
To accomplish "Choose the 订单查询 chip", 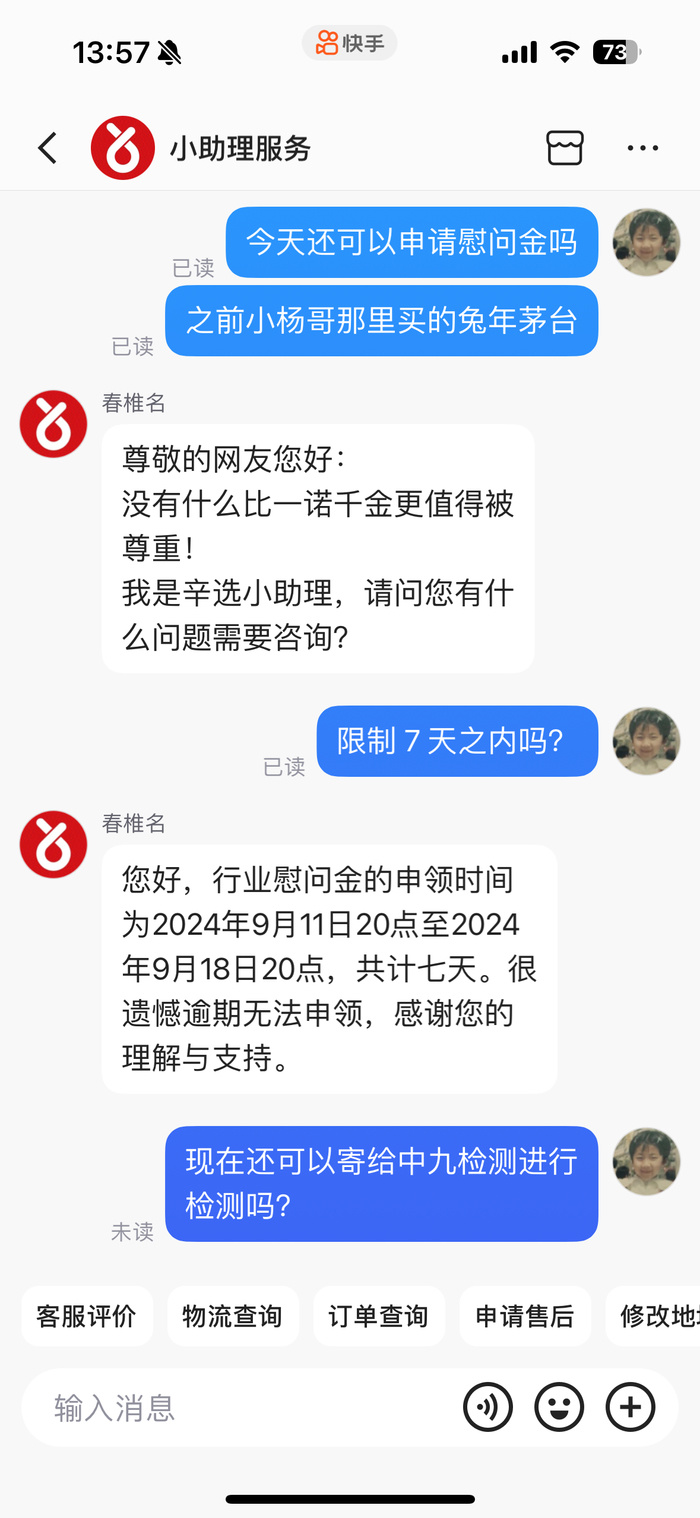I will 378,1316.
